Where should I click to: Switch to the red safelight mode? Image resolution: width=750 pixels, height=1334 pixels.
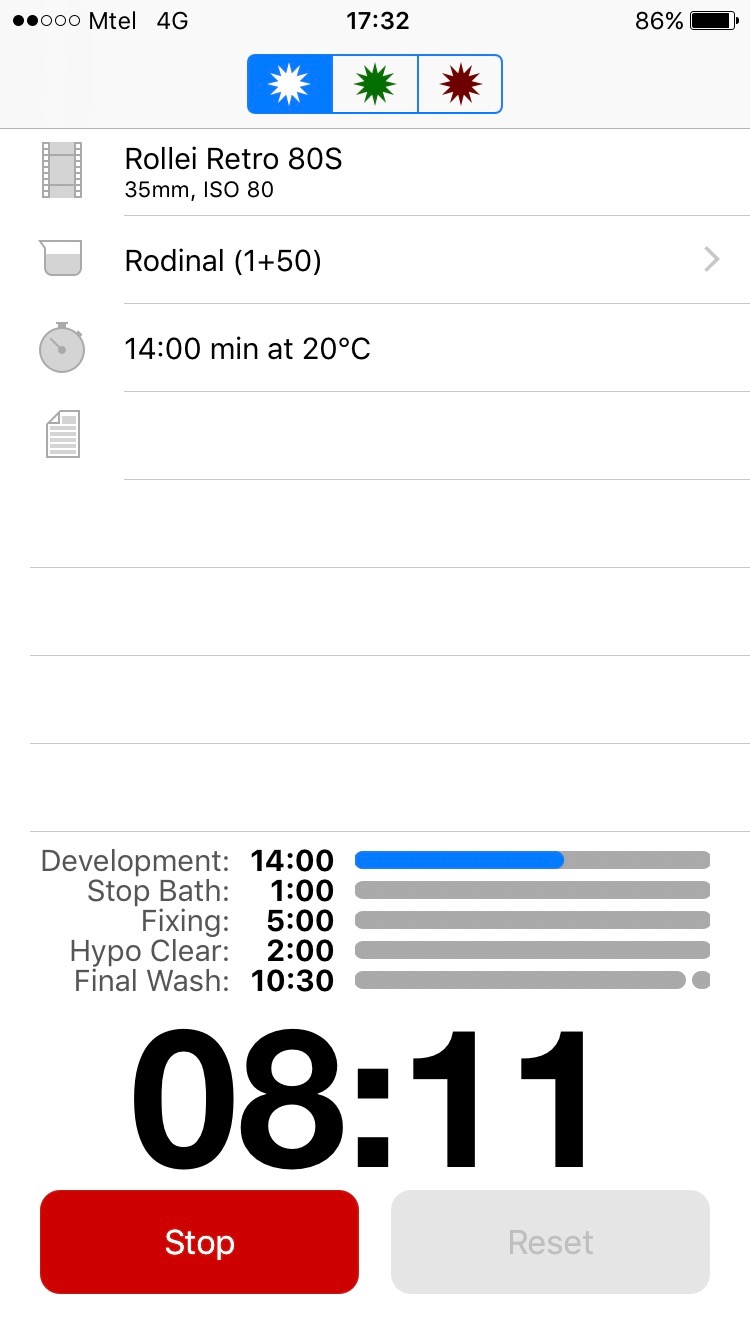tap(460, 84)
